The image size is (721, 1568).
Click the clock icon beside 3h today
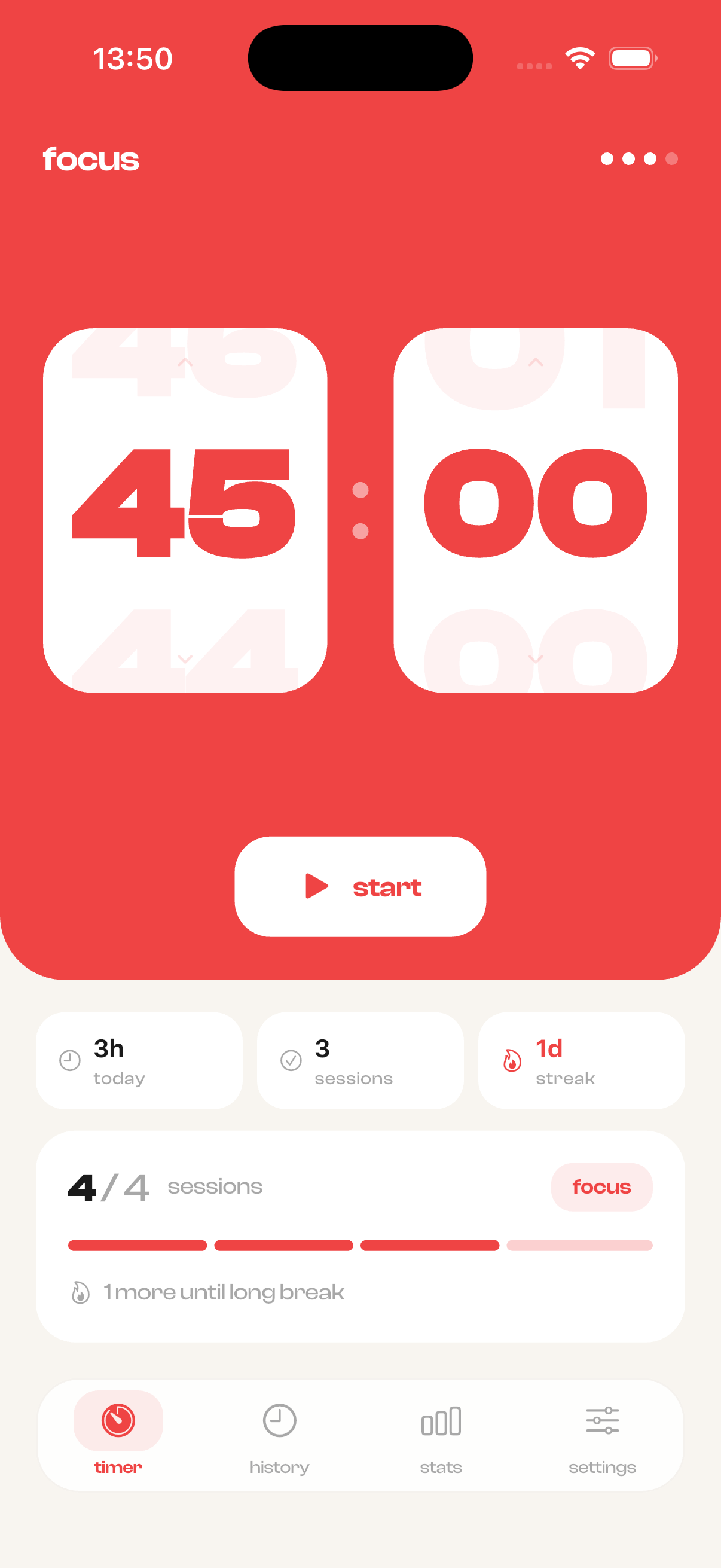click(x=70, y=1059)
